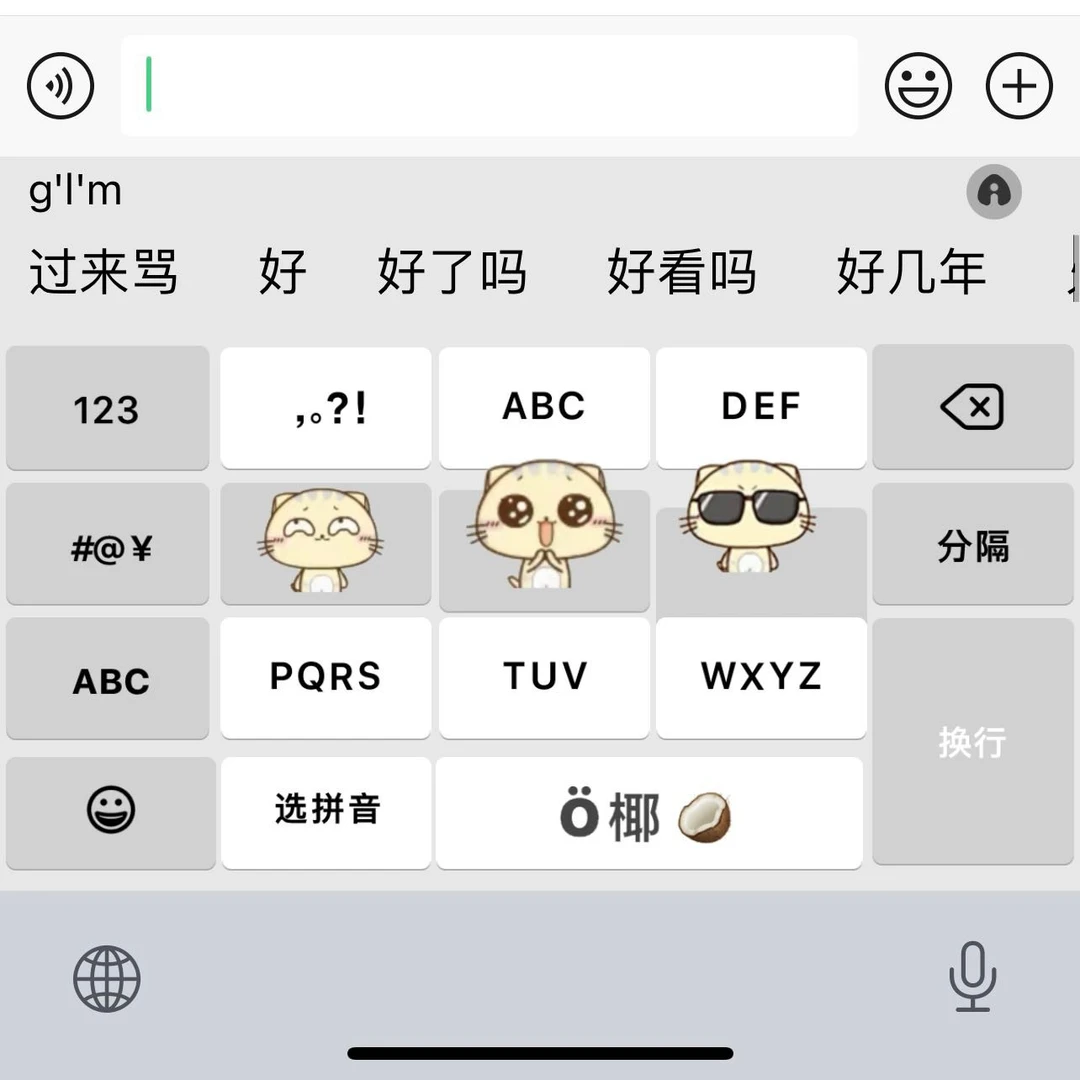The width and height of the screenshot is (1080, 1080).
Task: Tap the PQRS key
Action: point(326,677)
